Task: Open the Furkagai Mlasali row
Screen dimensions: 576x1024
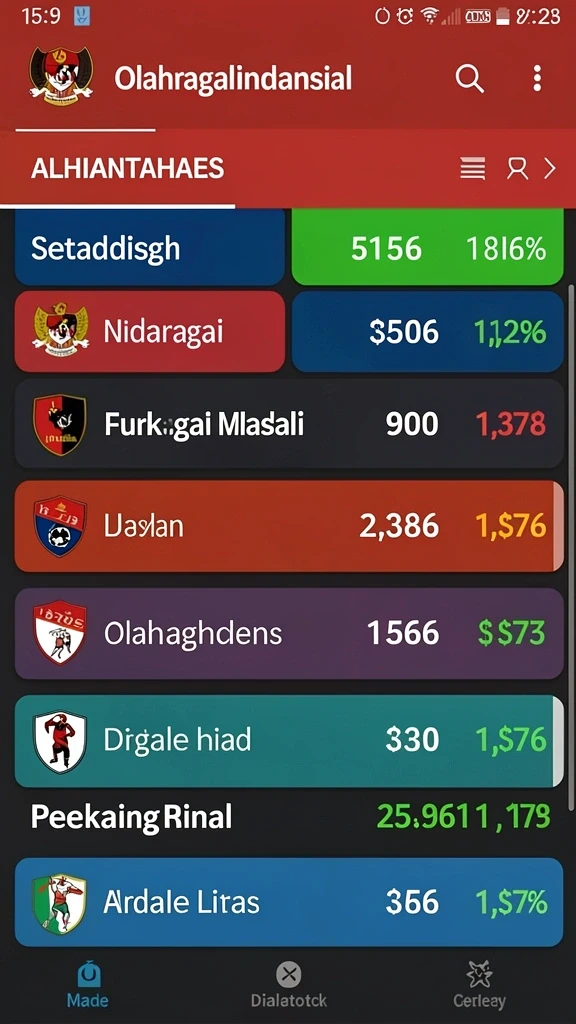Action: pos(289,424)
